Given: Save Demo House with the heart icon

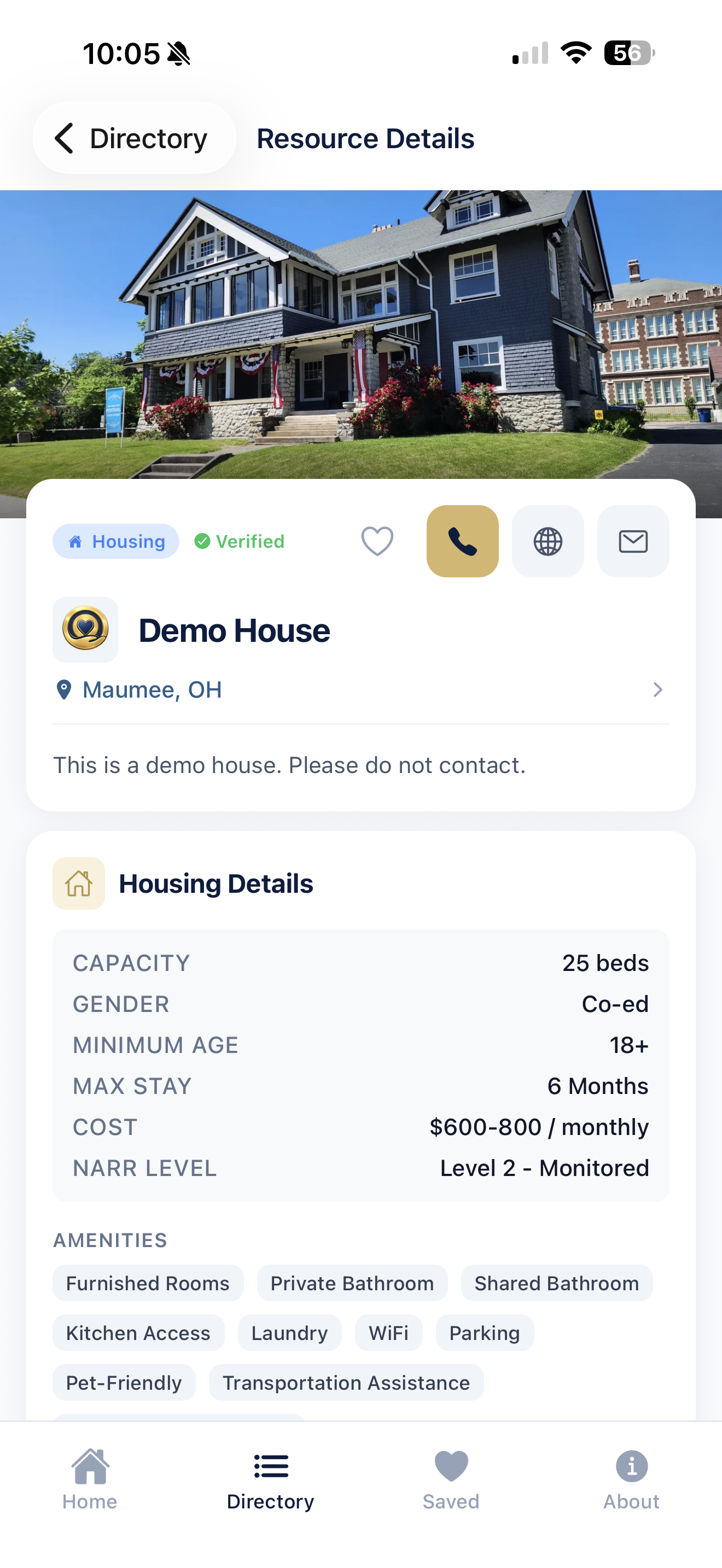Looking at the screenshot, I should 377,541.
